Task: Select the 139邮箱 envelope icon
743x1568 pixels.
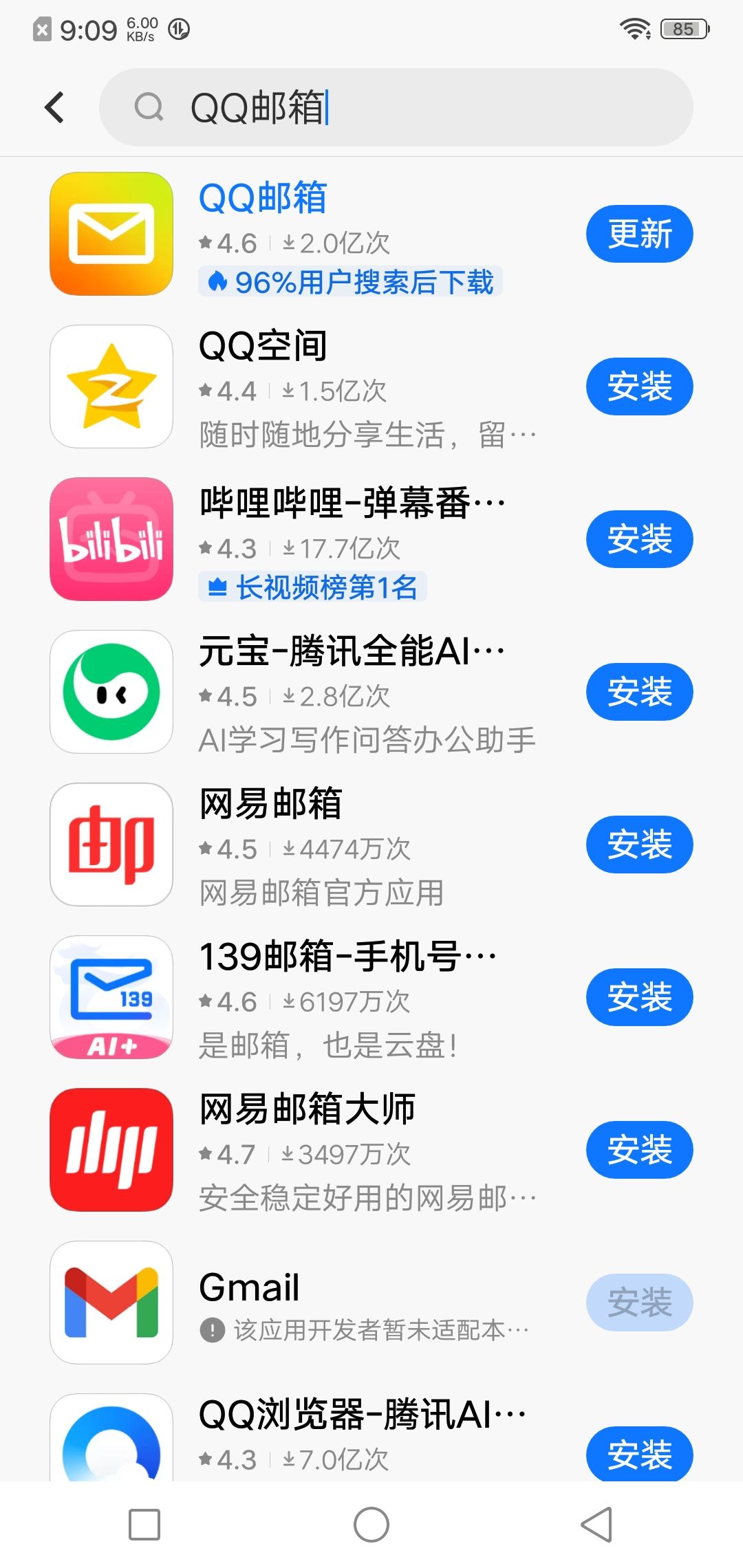Action: [110, 997]
